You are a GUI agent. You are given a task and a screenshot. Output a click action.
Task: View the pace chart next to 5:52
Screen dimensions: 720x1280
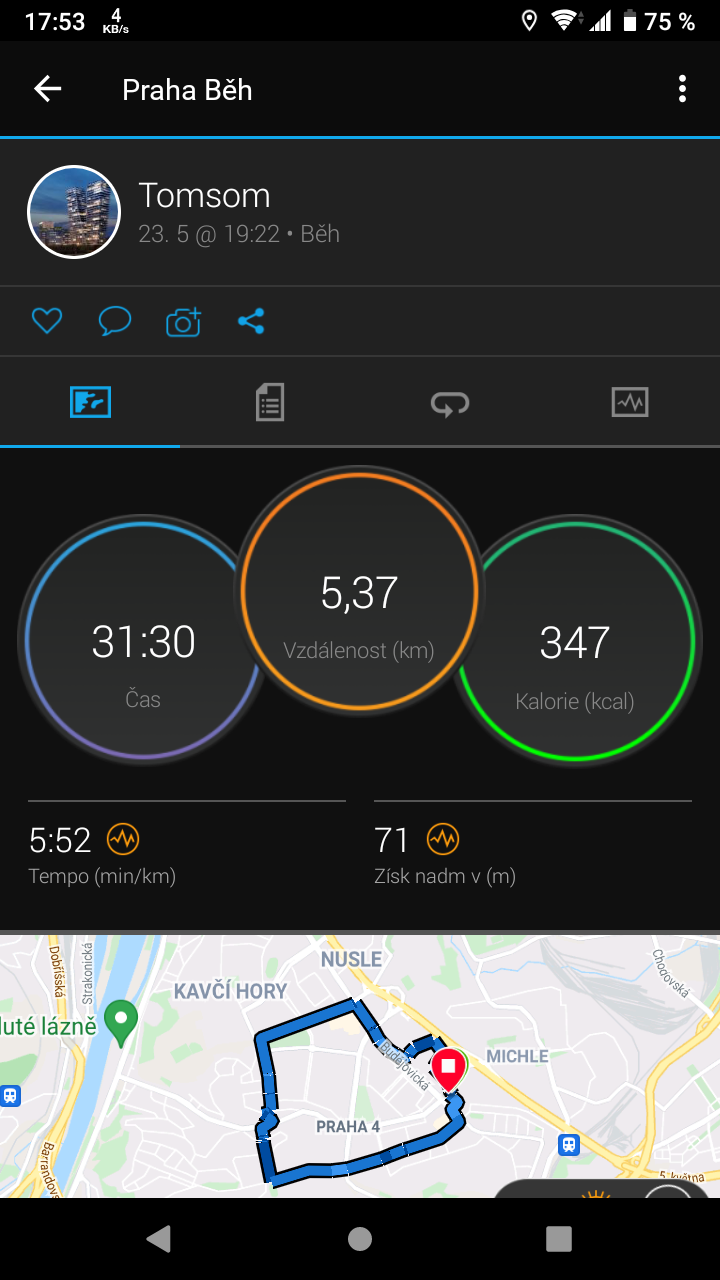click(x=123, y=839)
